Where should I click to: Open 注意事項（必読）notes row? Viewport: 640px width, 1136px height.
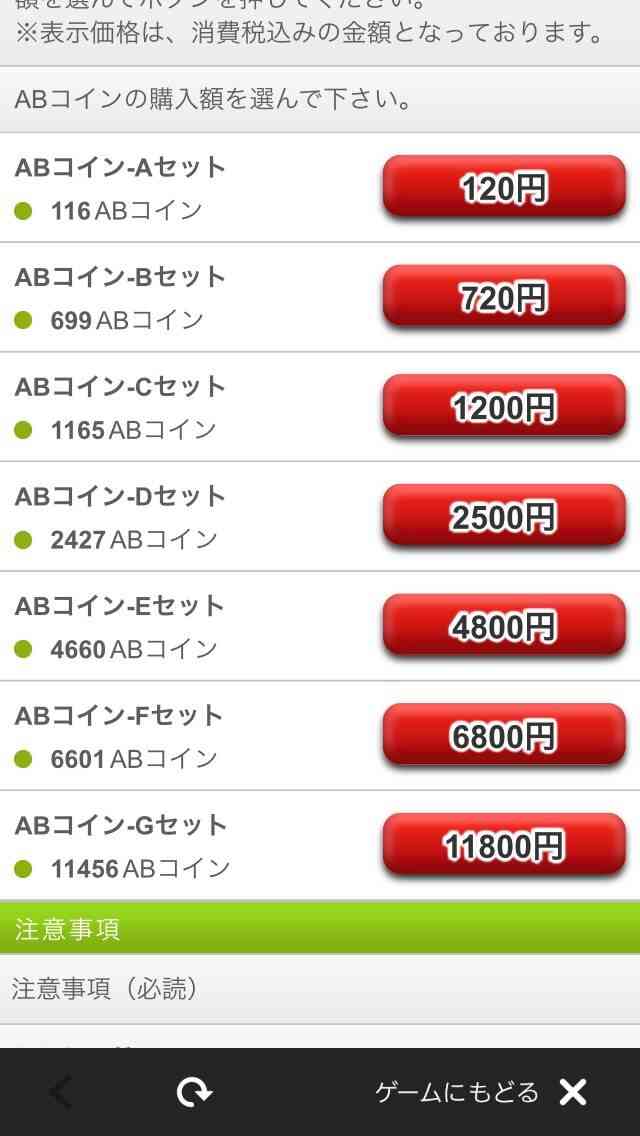[x=320, y=989]
